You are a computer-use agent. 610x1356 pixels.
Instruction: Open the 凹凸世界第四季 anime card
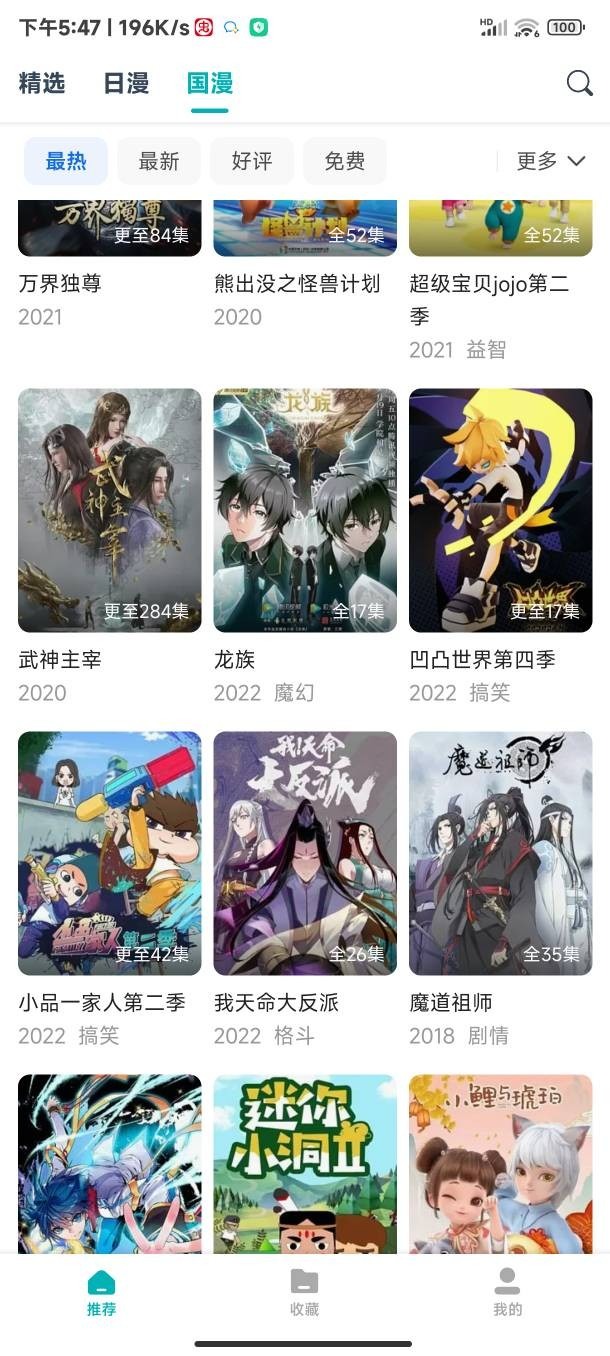(500, 510)
